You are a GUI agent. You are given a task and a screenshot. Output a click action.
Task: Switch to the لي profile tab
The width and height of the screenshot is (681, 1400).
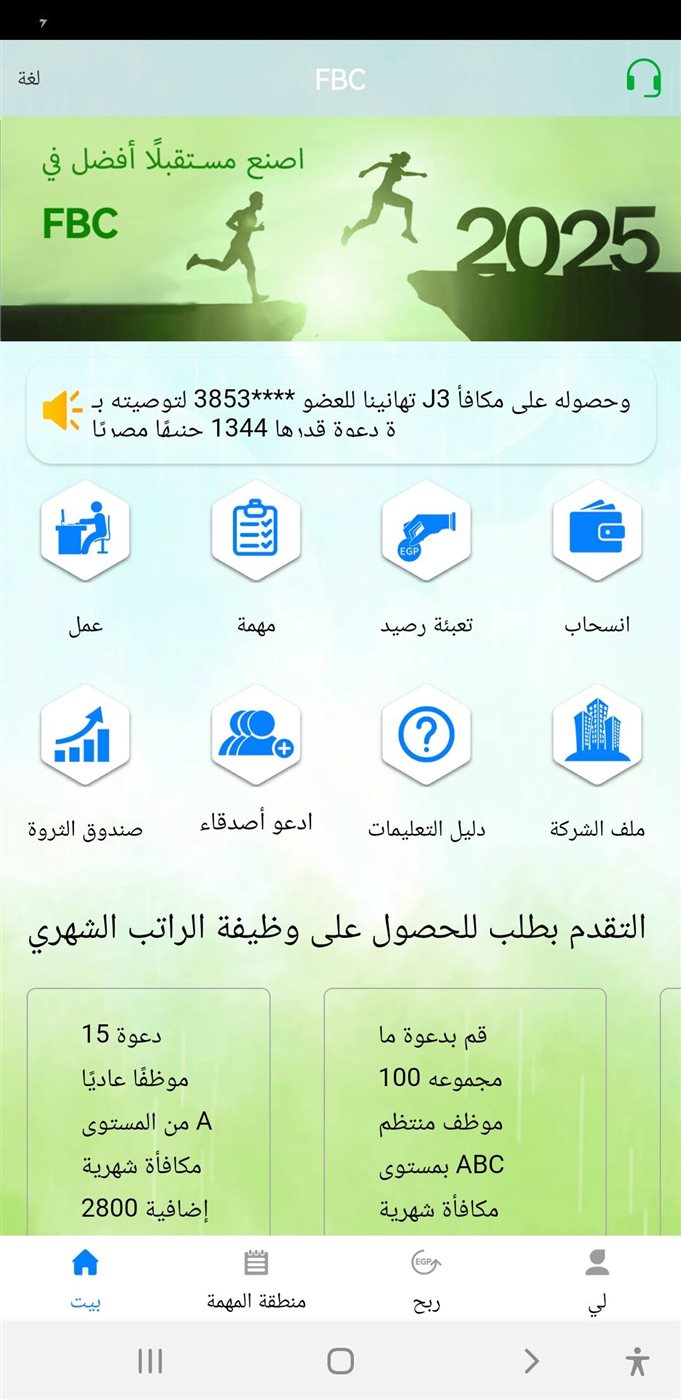click(x=597, y=1279)
